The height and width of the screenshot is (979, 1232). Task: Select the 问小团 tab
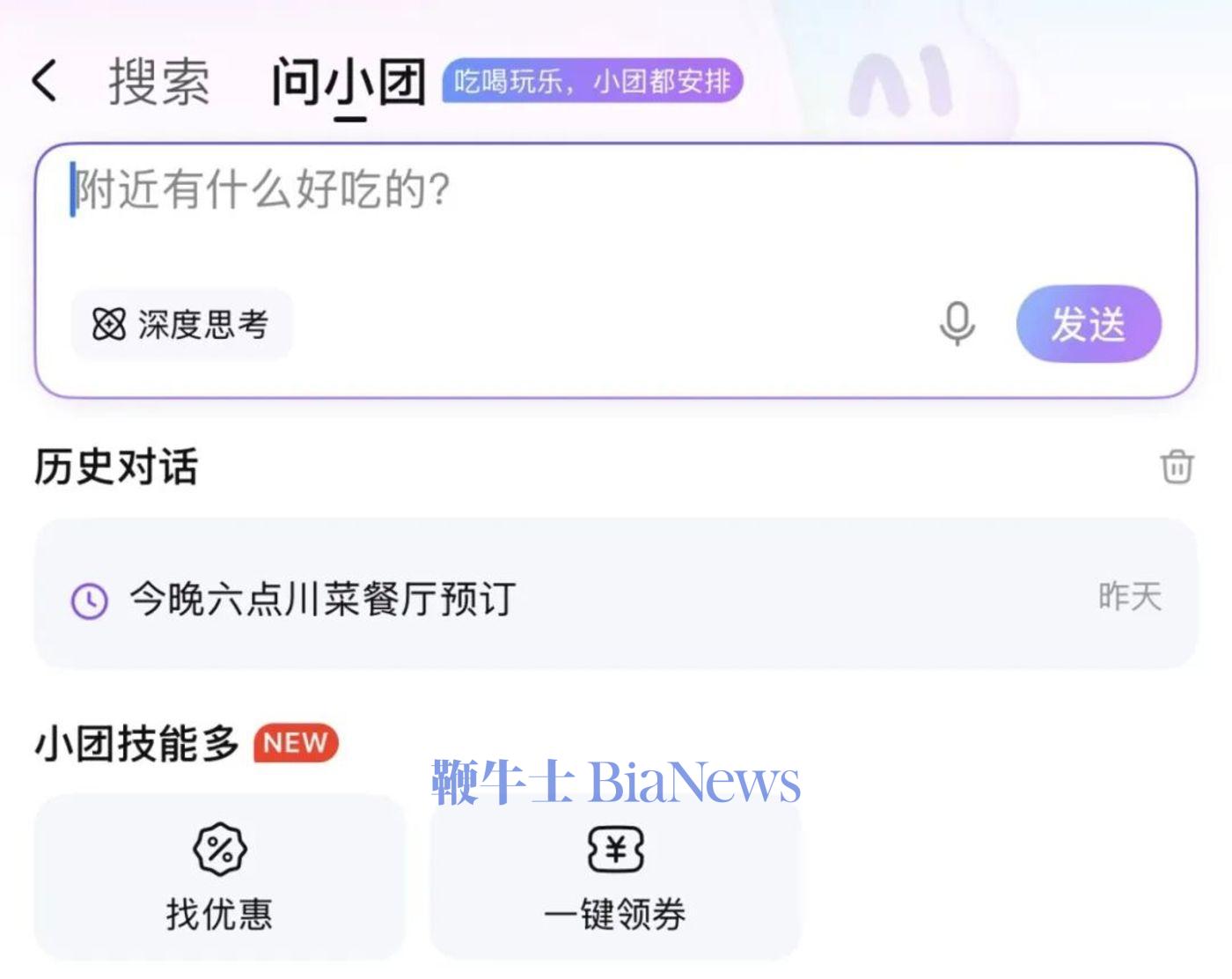[x=348, y=82]
